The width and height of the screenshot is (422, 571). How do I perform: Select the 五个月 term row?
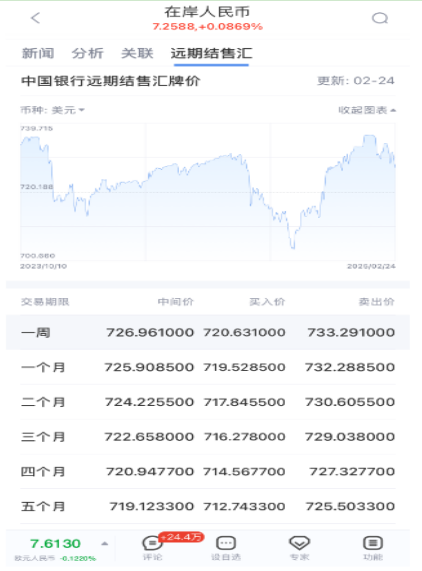point(208,506)
